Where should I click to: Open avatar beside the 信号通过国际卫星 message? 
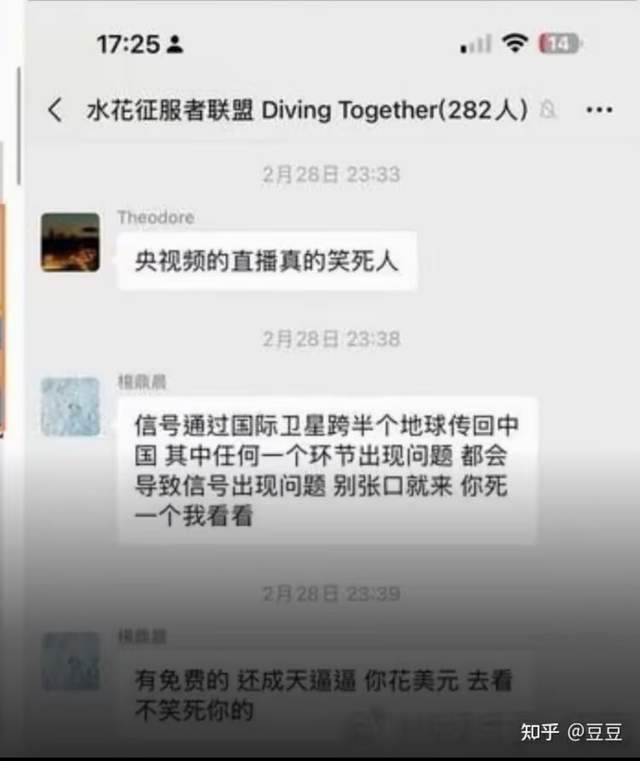tap(70, 407)
